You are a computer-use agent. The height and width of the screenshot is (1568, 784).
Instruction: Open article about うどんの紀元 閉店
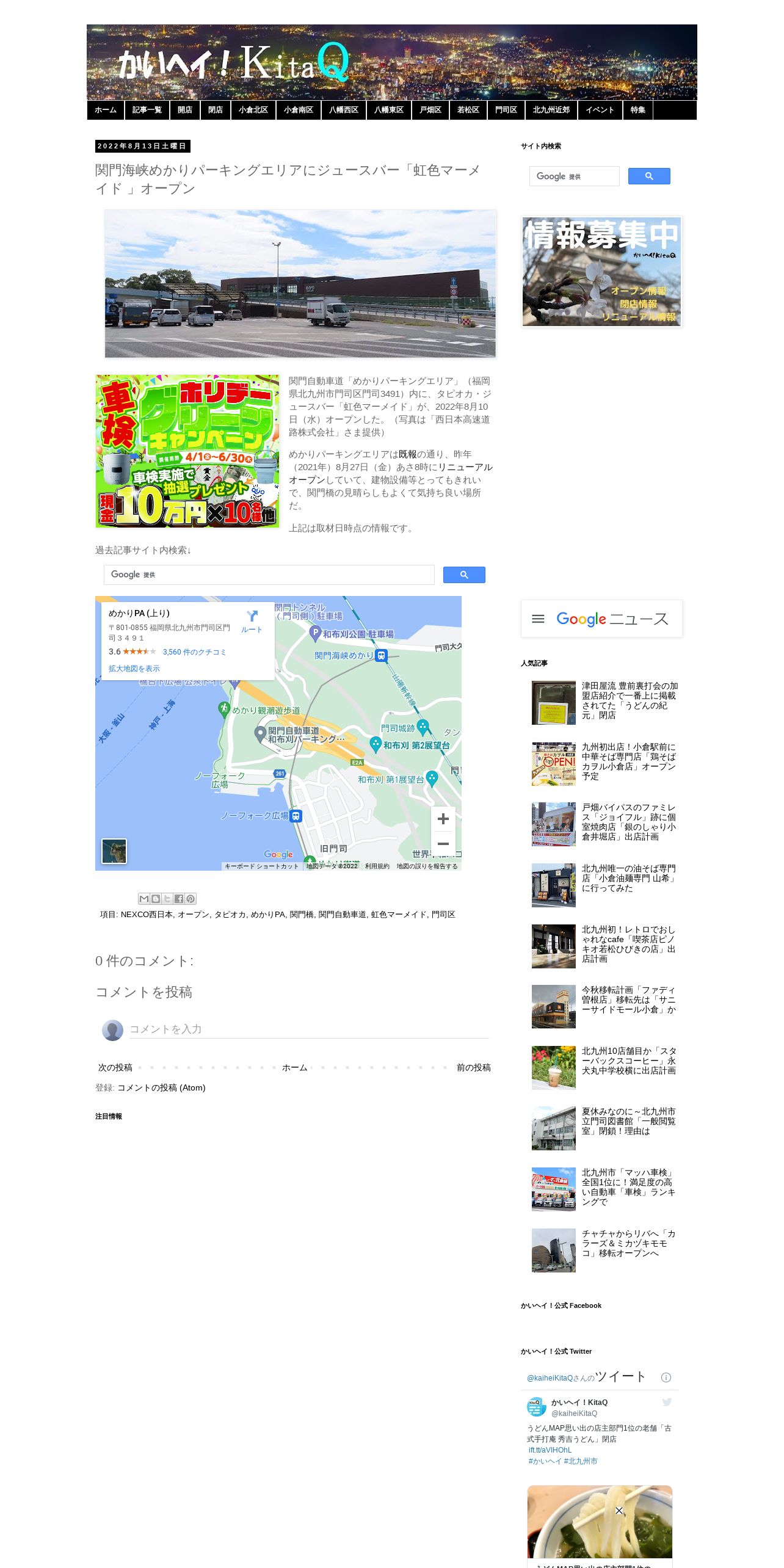point(629,700)
